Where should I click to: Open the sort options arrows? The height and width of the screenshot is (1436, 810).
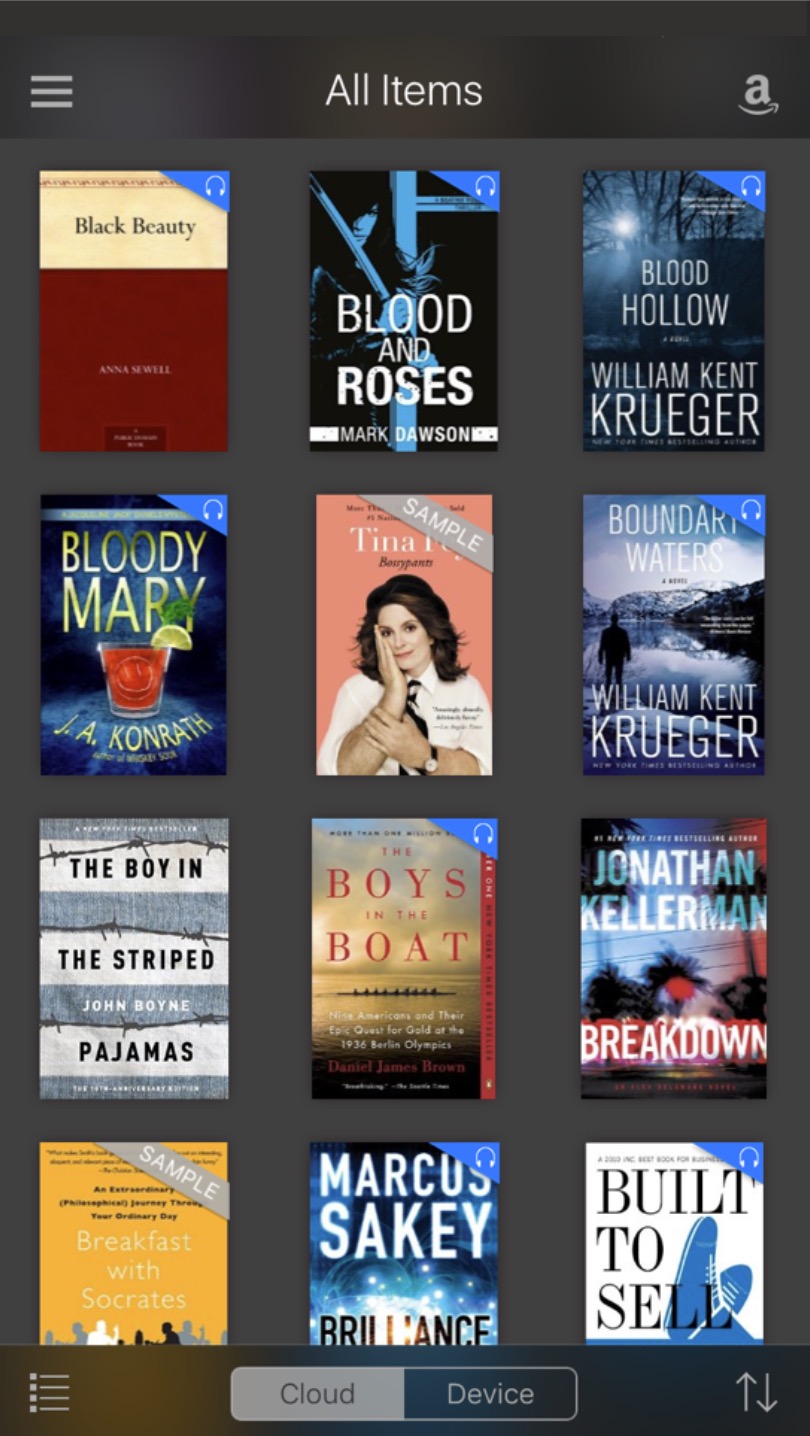click(x=756, y=1392)
